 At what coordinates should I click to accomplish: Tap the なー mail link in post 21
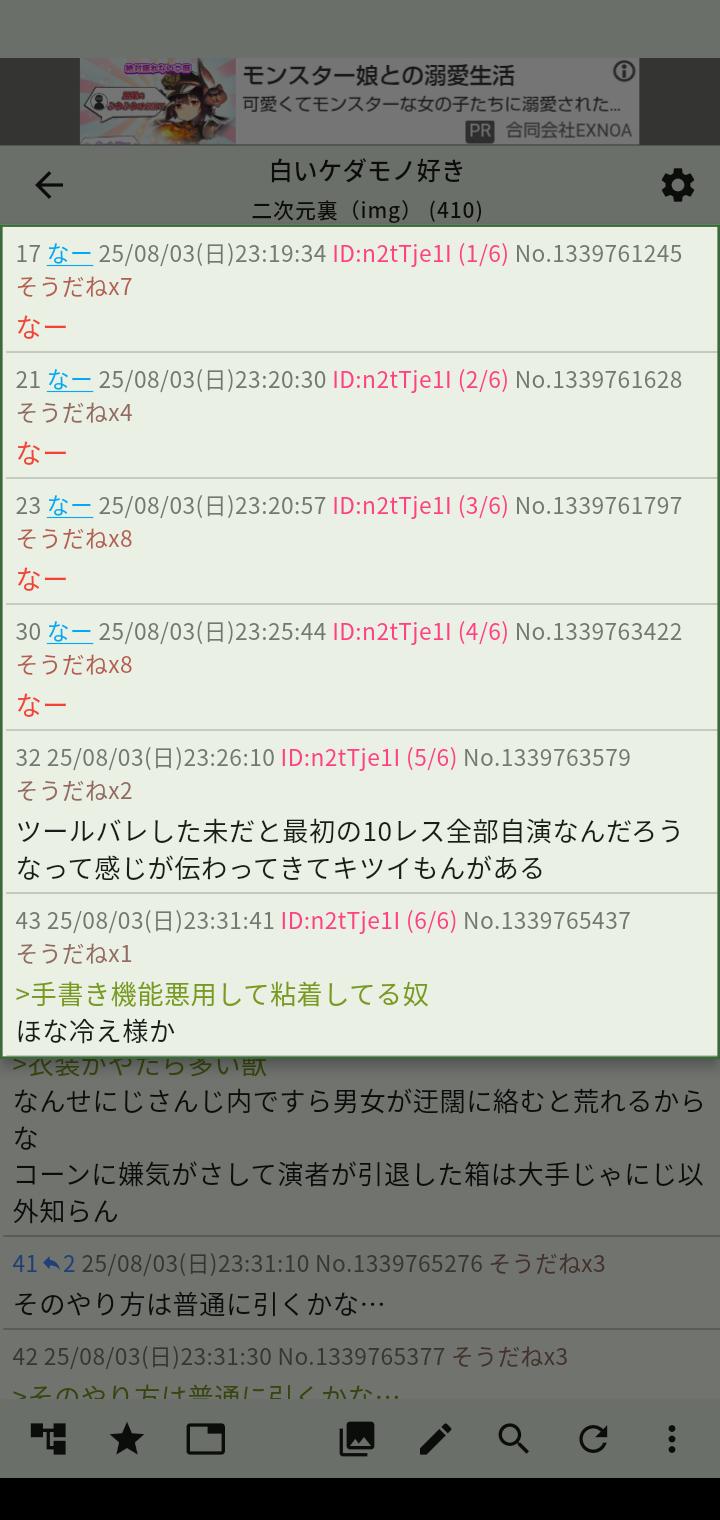point(69,380)
